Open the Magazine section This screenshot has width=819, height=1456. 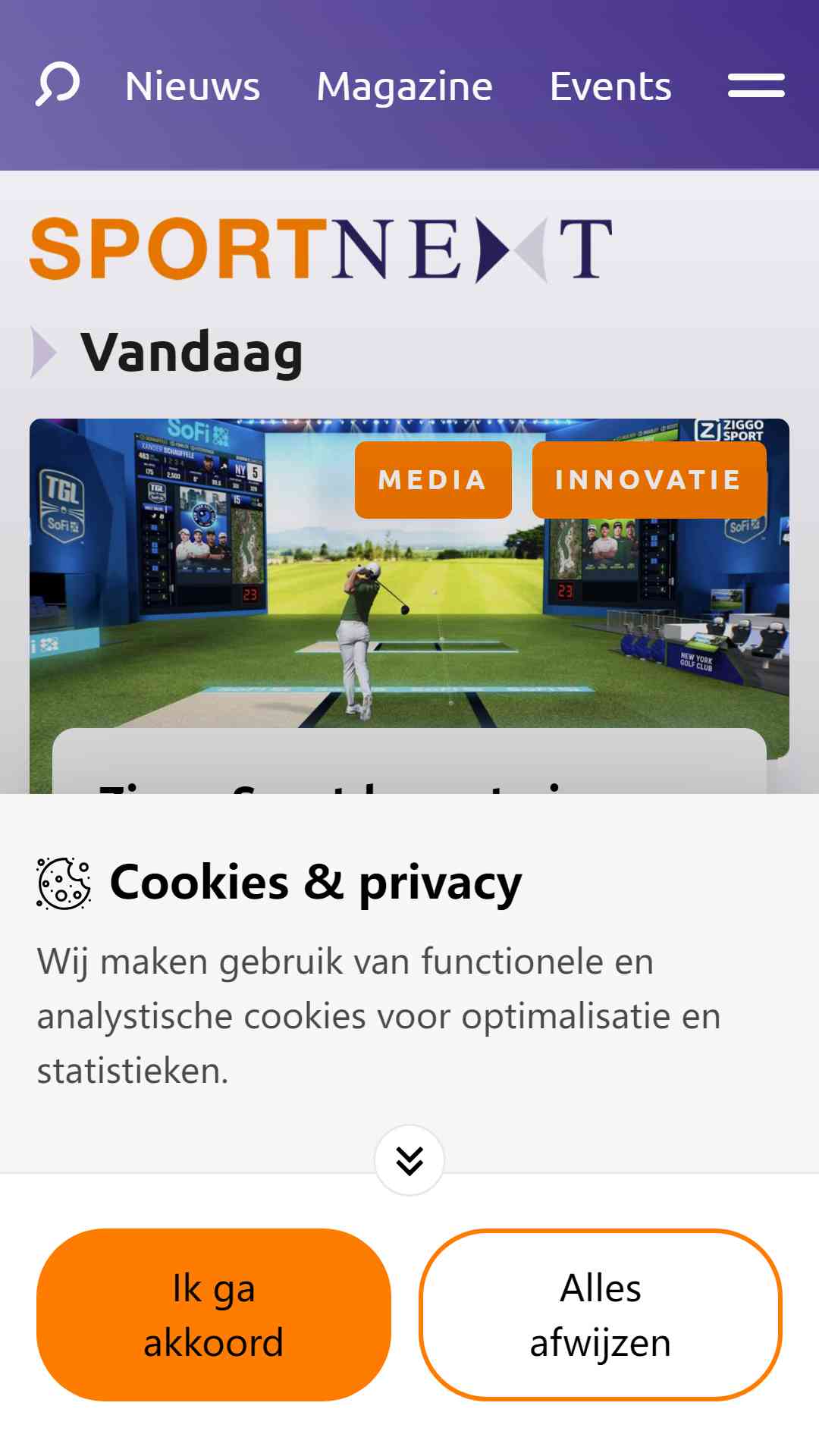(404, 86)
